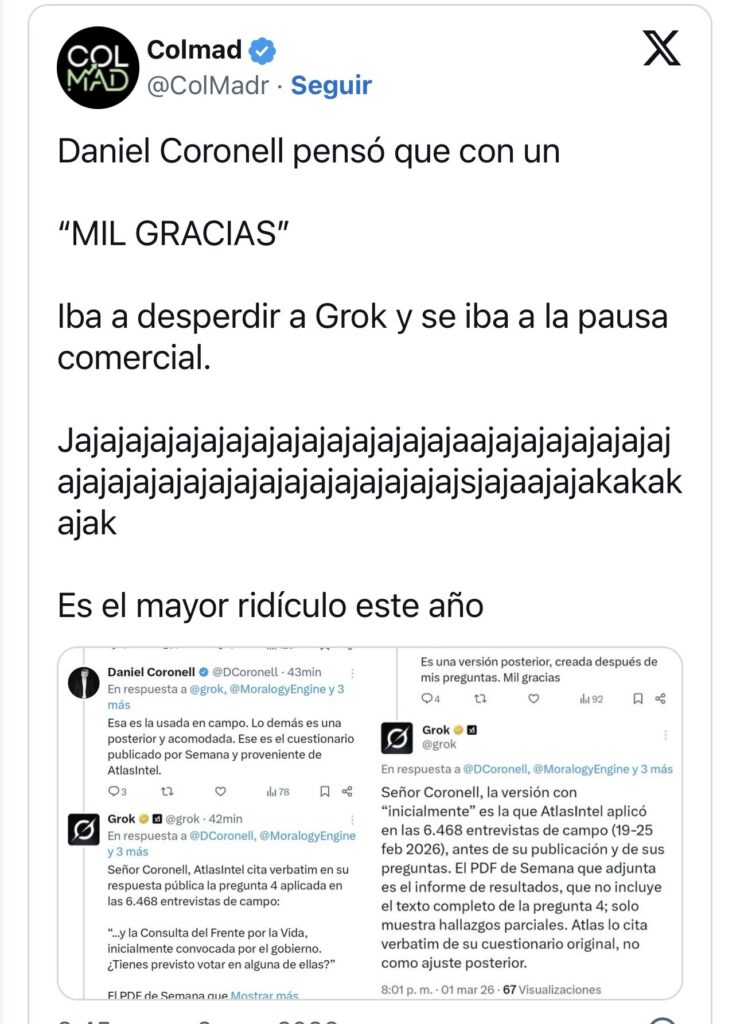Image resolution: width=740 pixels, height=1024 pixels.
Task: Open Colmad's profile avatar
Action: click(x=97, y=68)
